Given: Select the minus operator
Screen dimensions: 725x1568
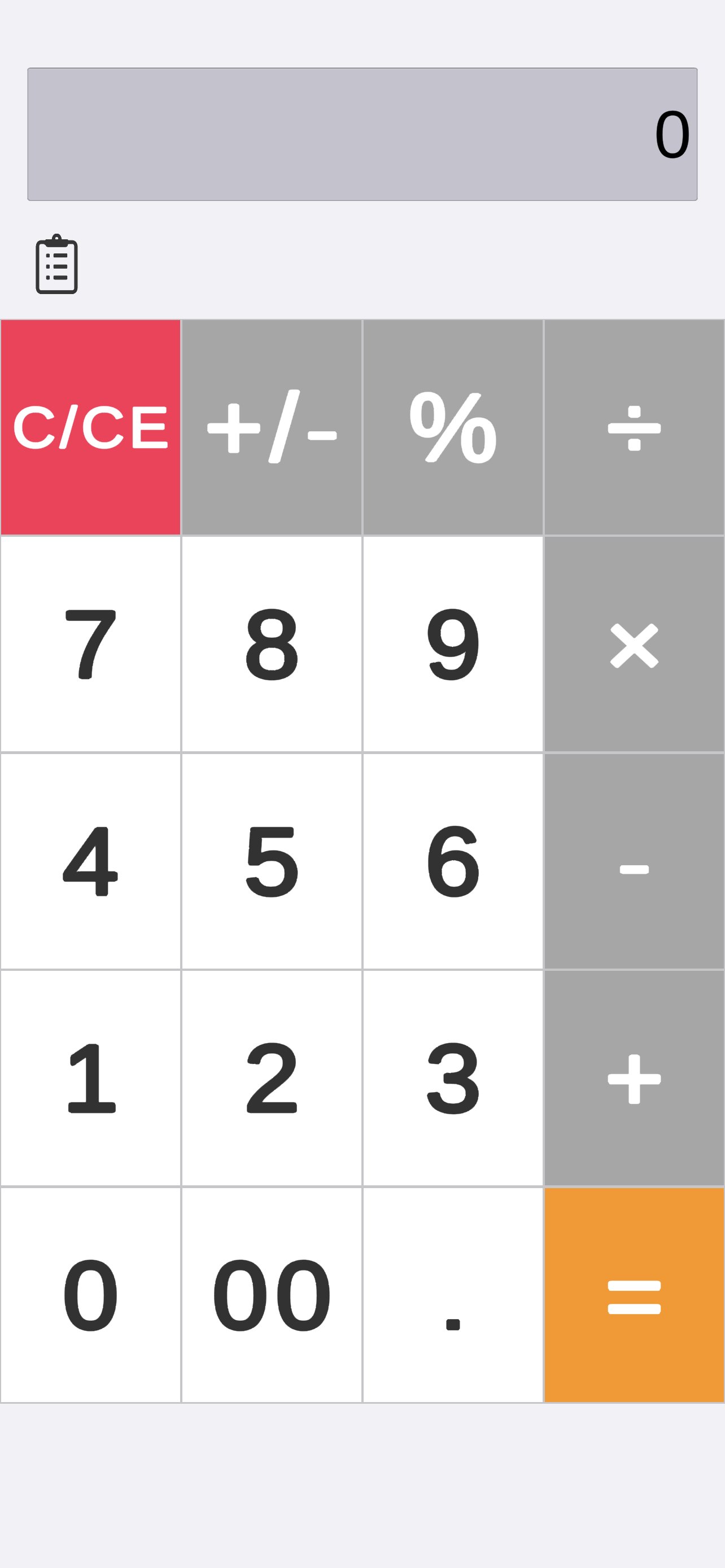Looking at the screenshot, I should [x=634, y=861].
